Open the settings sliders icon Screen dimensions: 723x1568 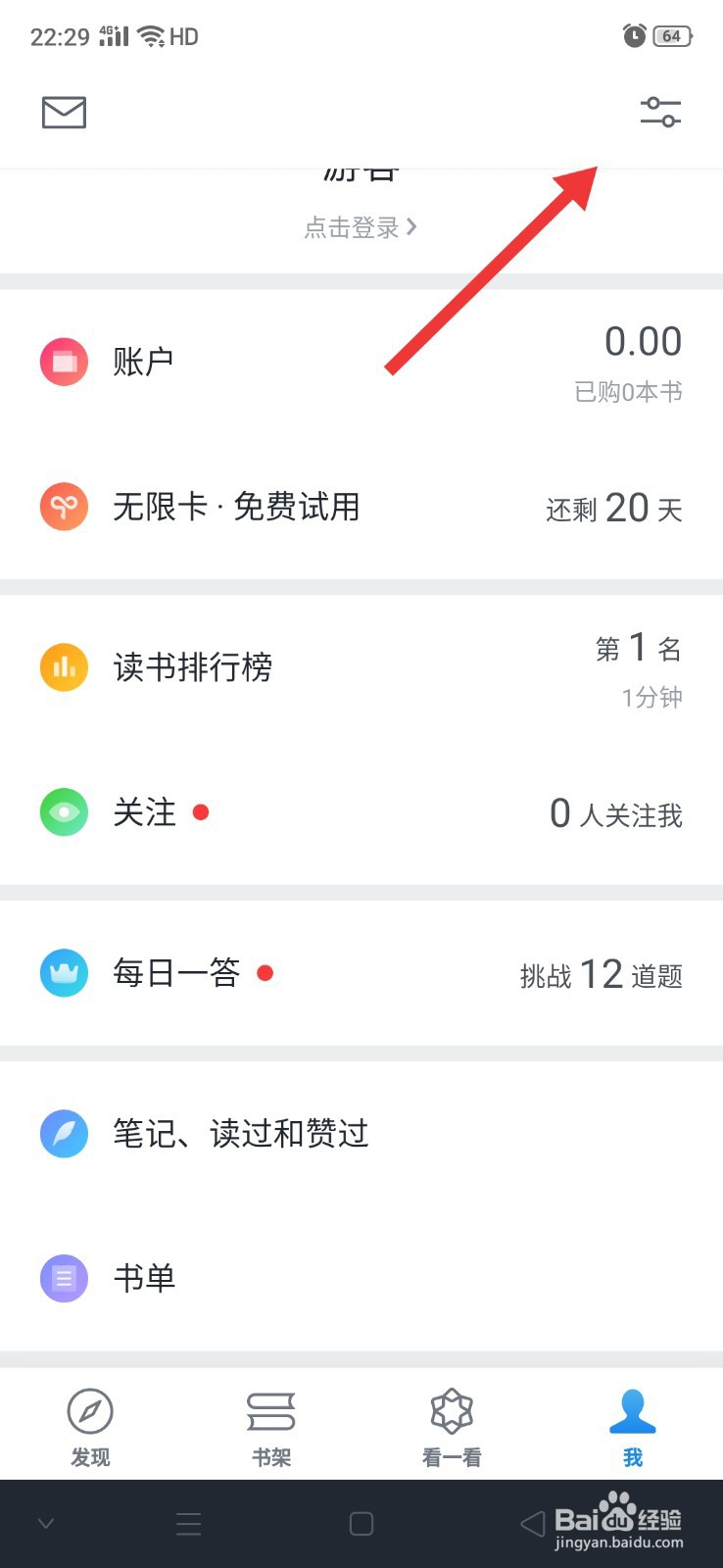[660, 112]
